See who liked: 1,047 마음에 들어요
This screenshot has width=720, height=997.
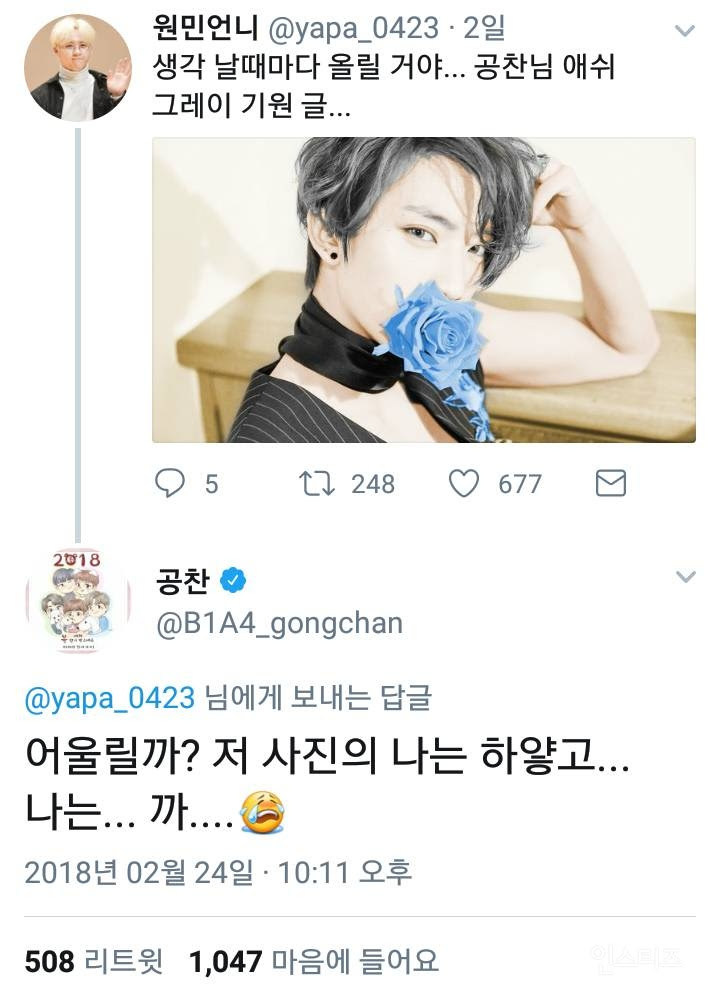(314, 961)
